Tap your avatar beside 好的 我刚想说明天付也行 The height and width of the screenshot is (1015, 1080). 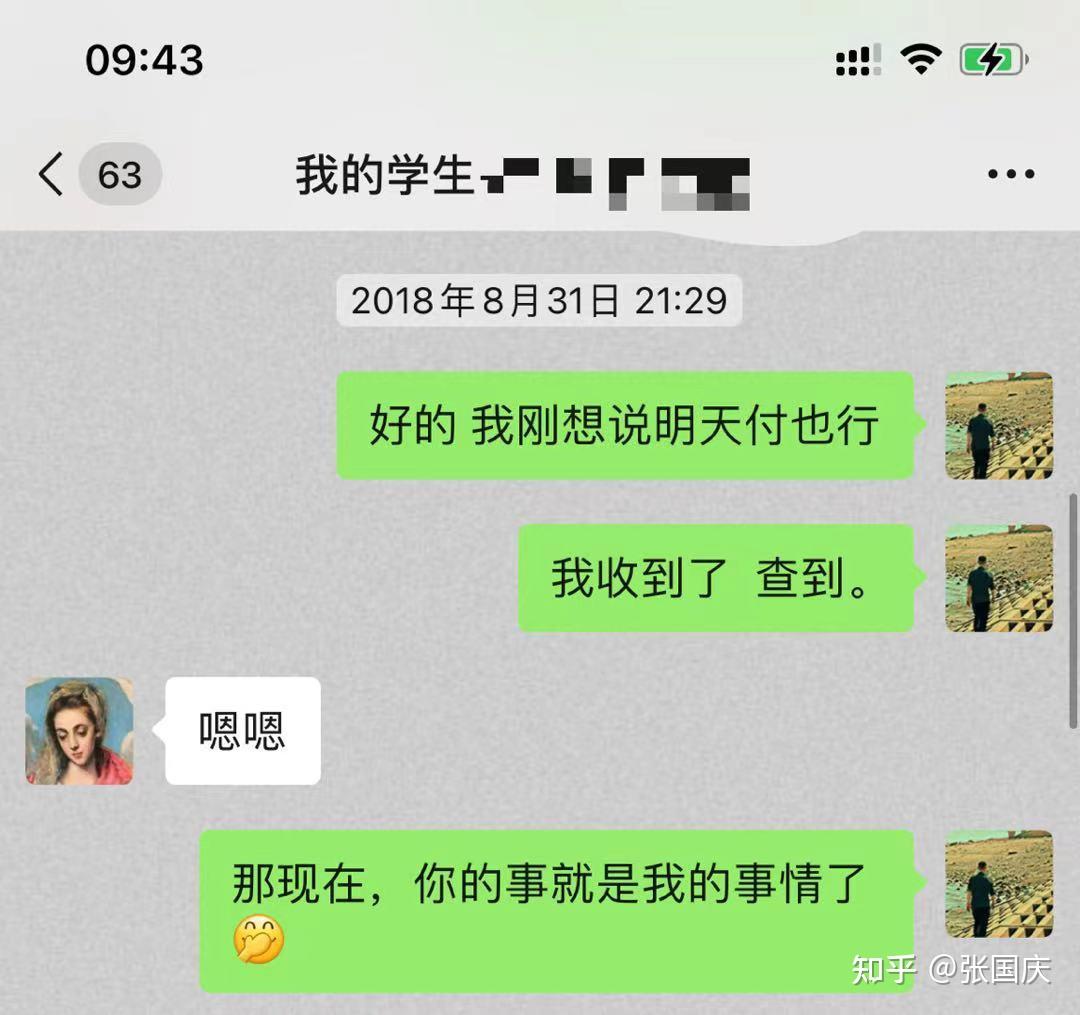point(999,426)
